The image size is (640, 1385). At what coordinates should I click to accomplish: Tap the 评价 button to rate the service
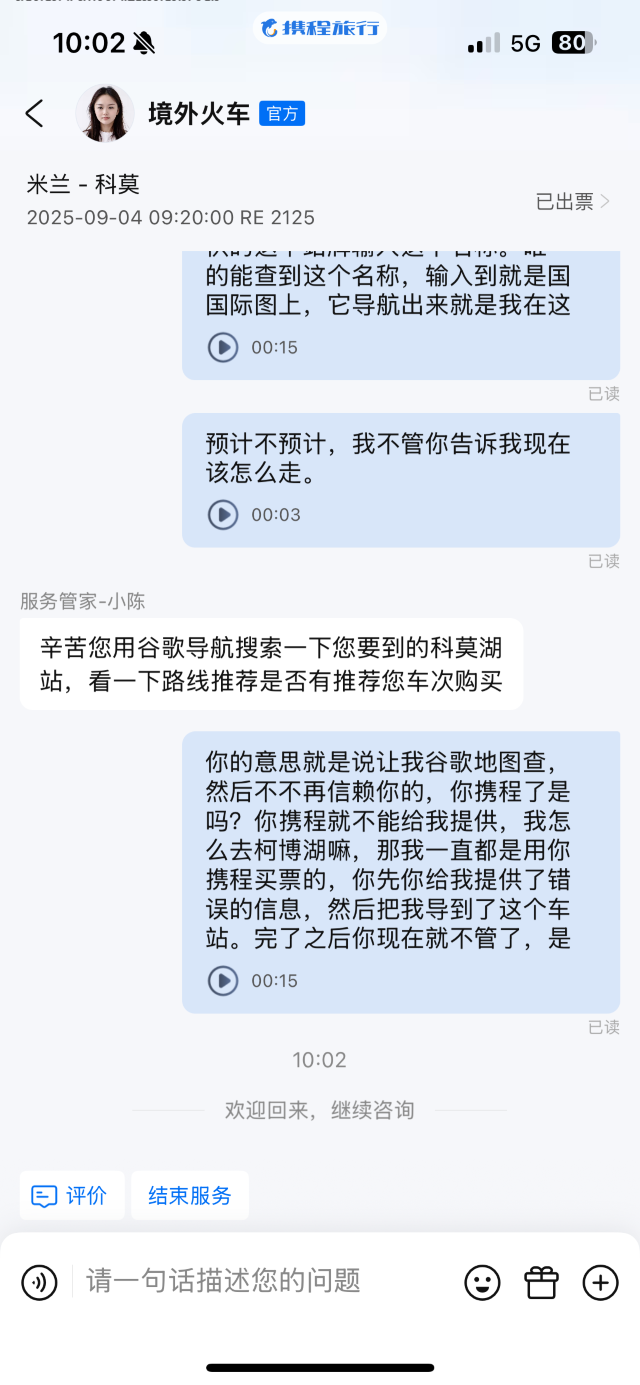coord(72,1195)
